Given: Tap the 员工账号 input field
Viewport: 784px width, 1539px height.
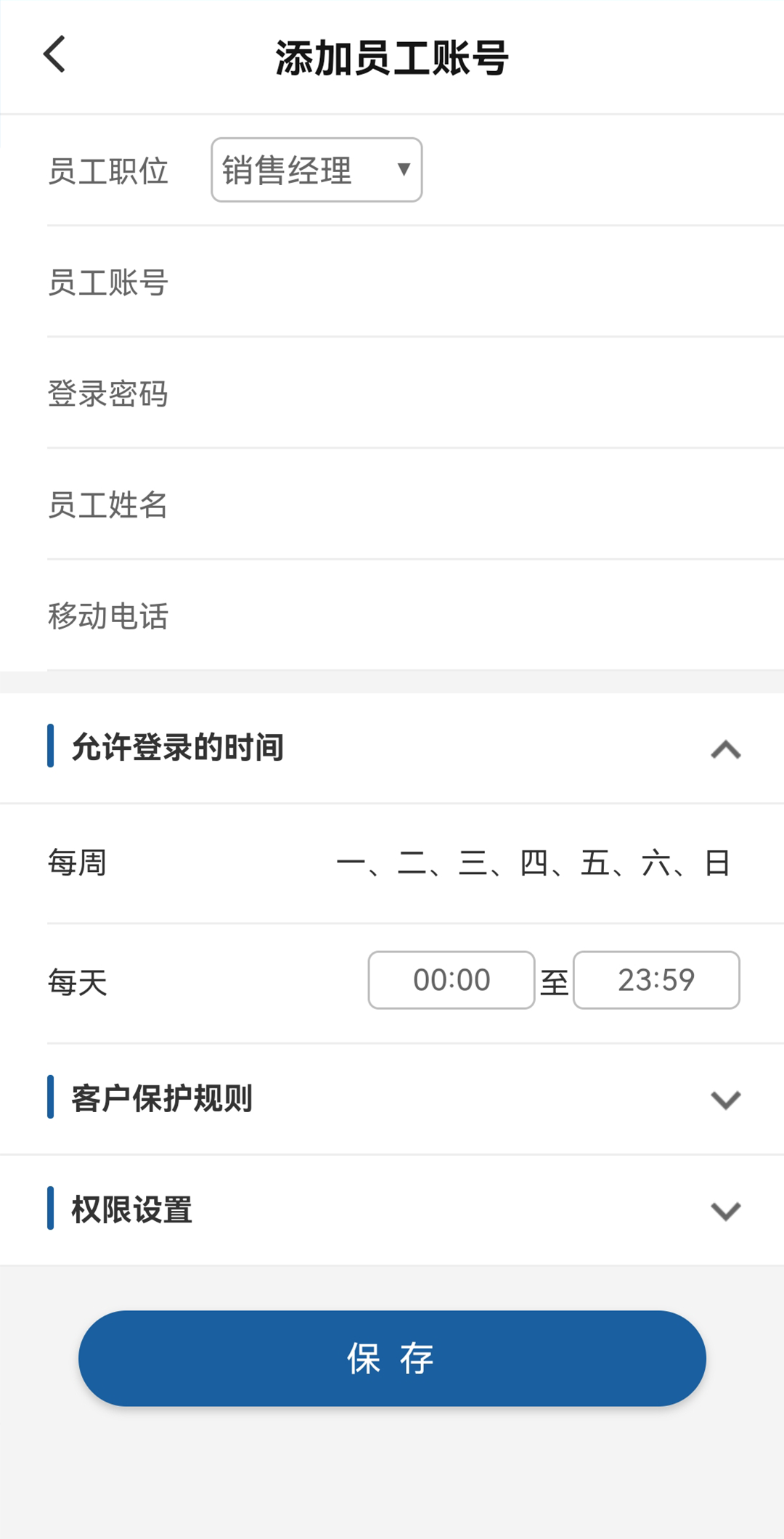Looking at the screenshot, I should pyautogui.click(x=415, y=282).
